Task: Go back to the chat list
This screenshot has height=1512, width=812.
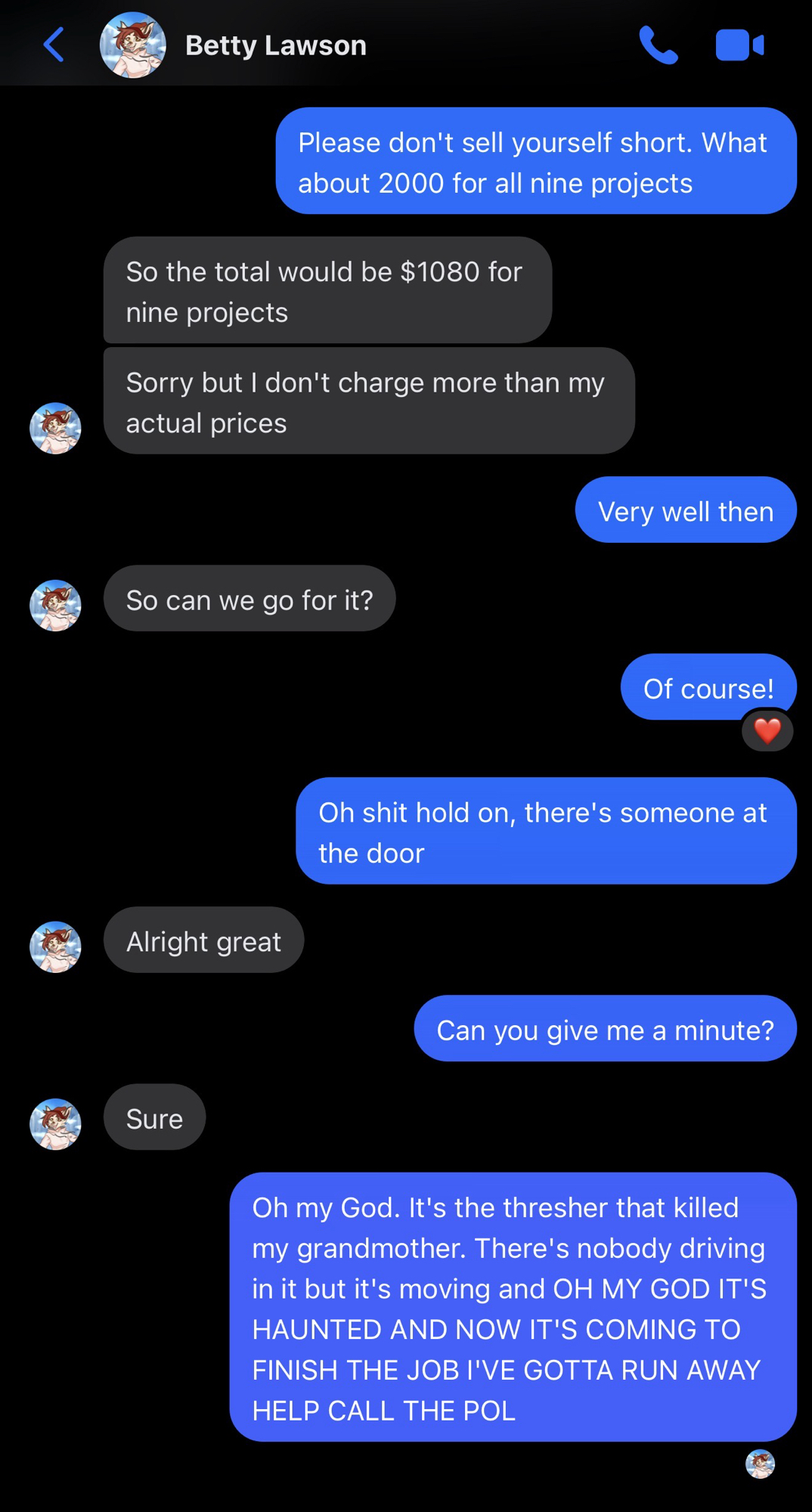Action: point(54,45)
